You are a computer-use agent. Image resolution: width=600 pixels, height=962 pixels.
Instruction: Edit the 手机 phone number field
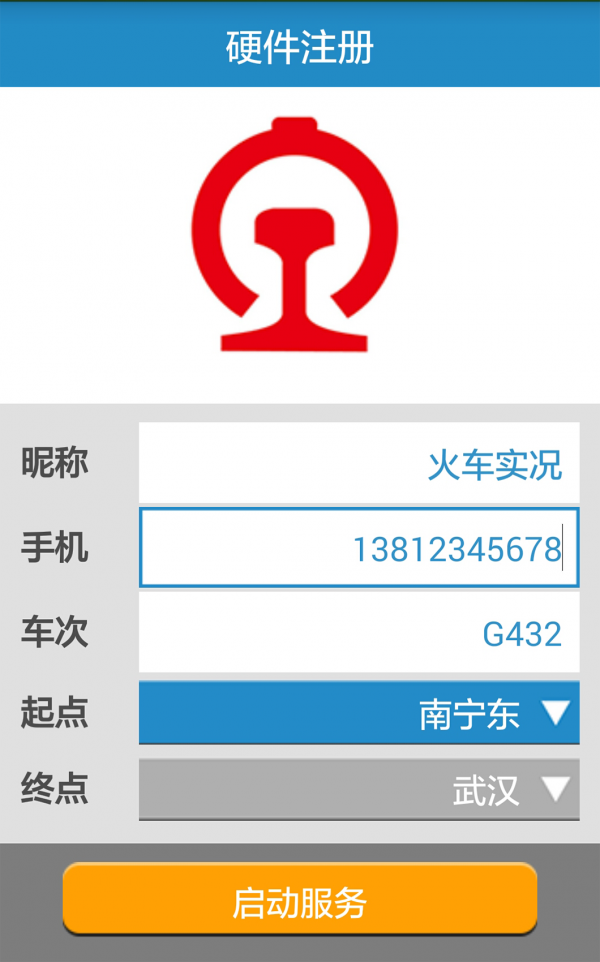pos(359,548)
